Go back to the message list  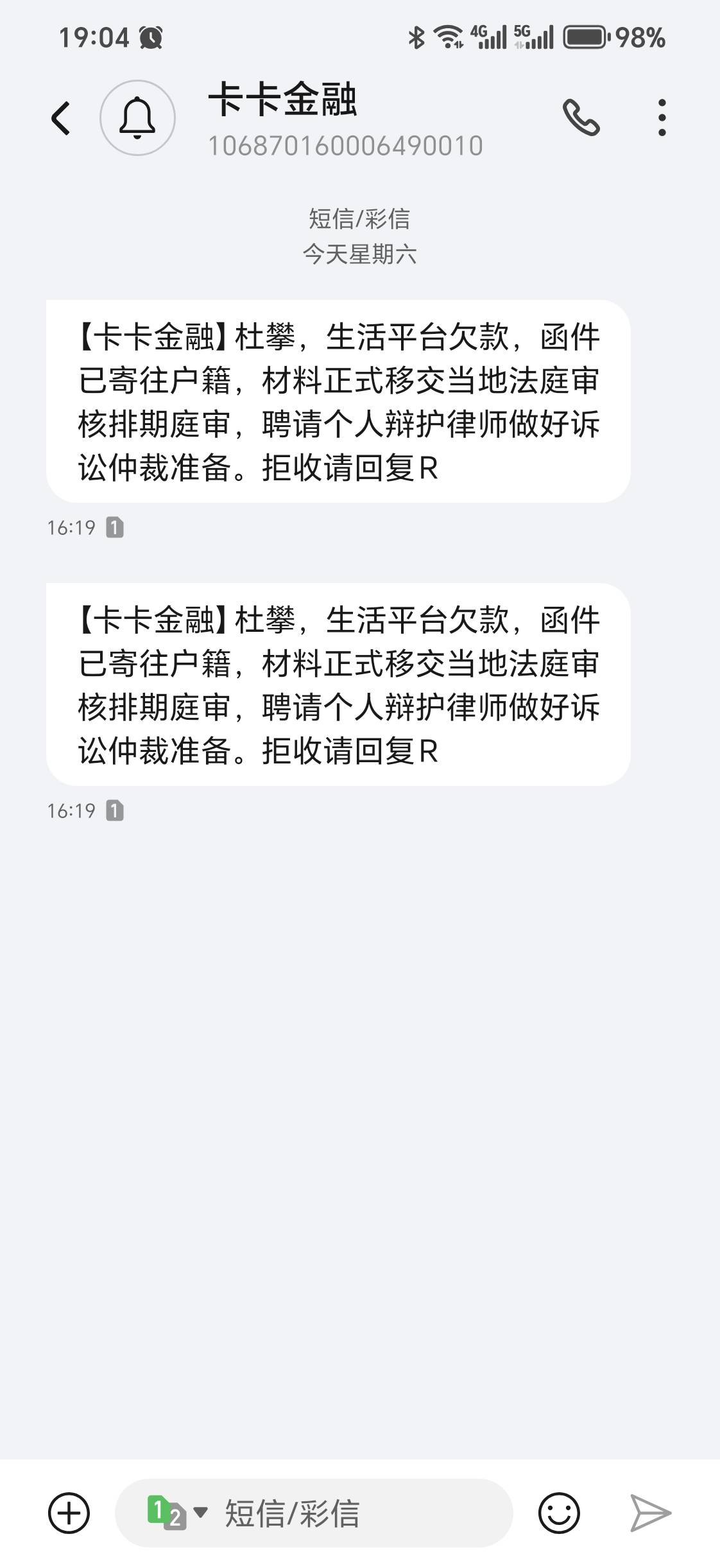click(60, 118)
